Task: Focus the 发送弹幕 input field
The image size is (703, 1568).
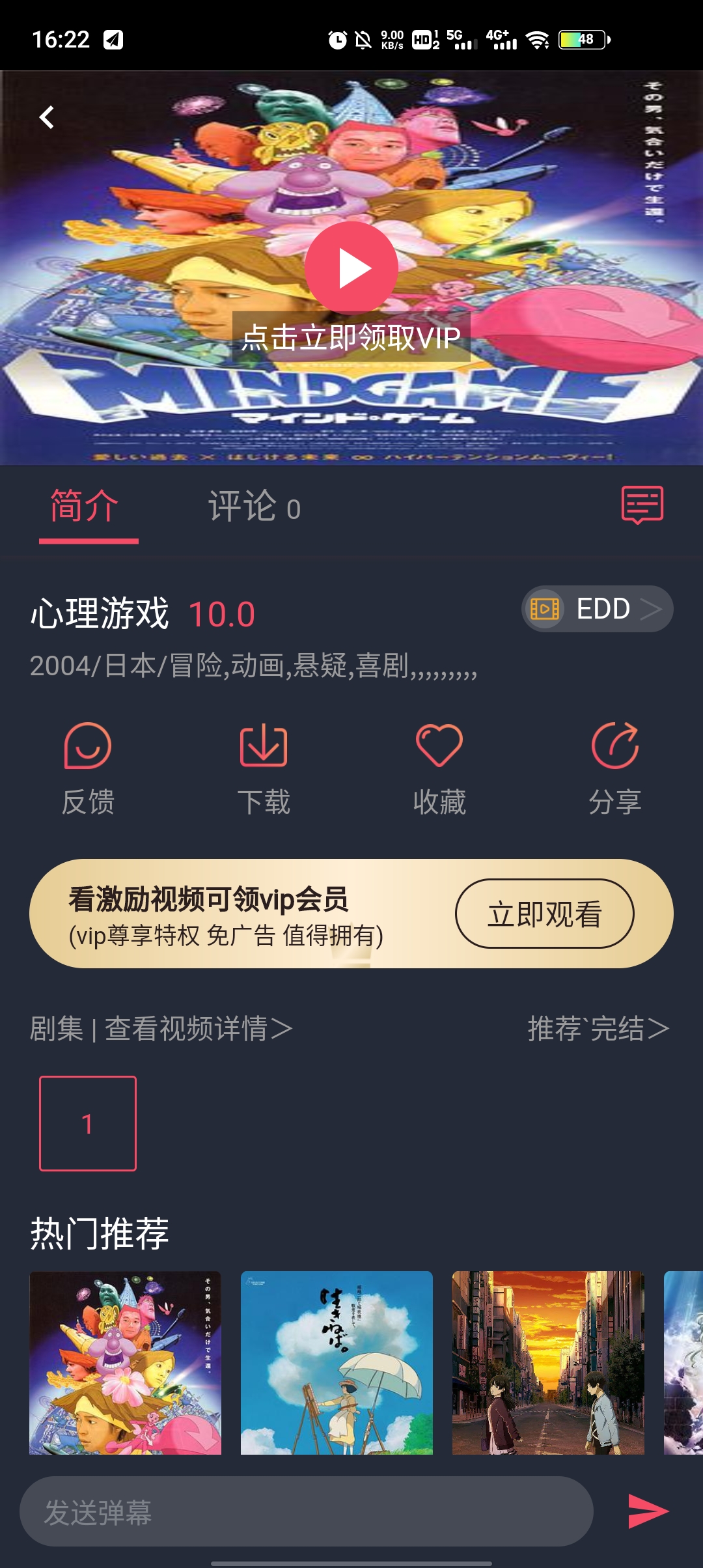Action: (306, 1511)
